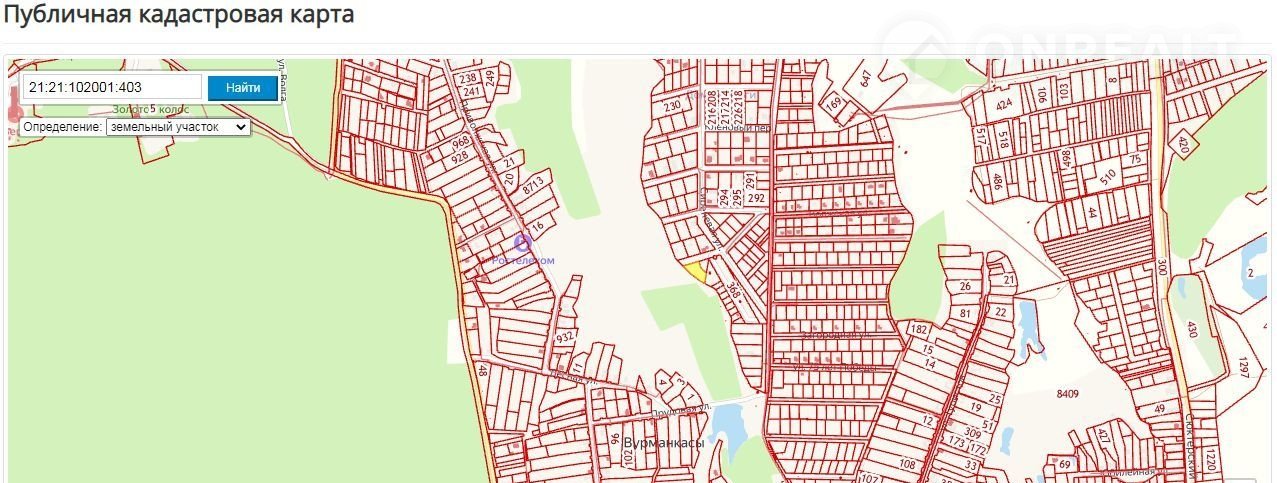The height and width of the screenshot is (483, 1277).
Task: Tap the cadastral number search field
Action: coord(112,88)
